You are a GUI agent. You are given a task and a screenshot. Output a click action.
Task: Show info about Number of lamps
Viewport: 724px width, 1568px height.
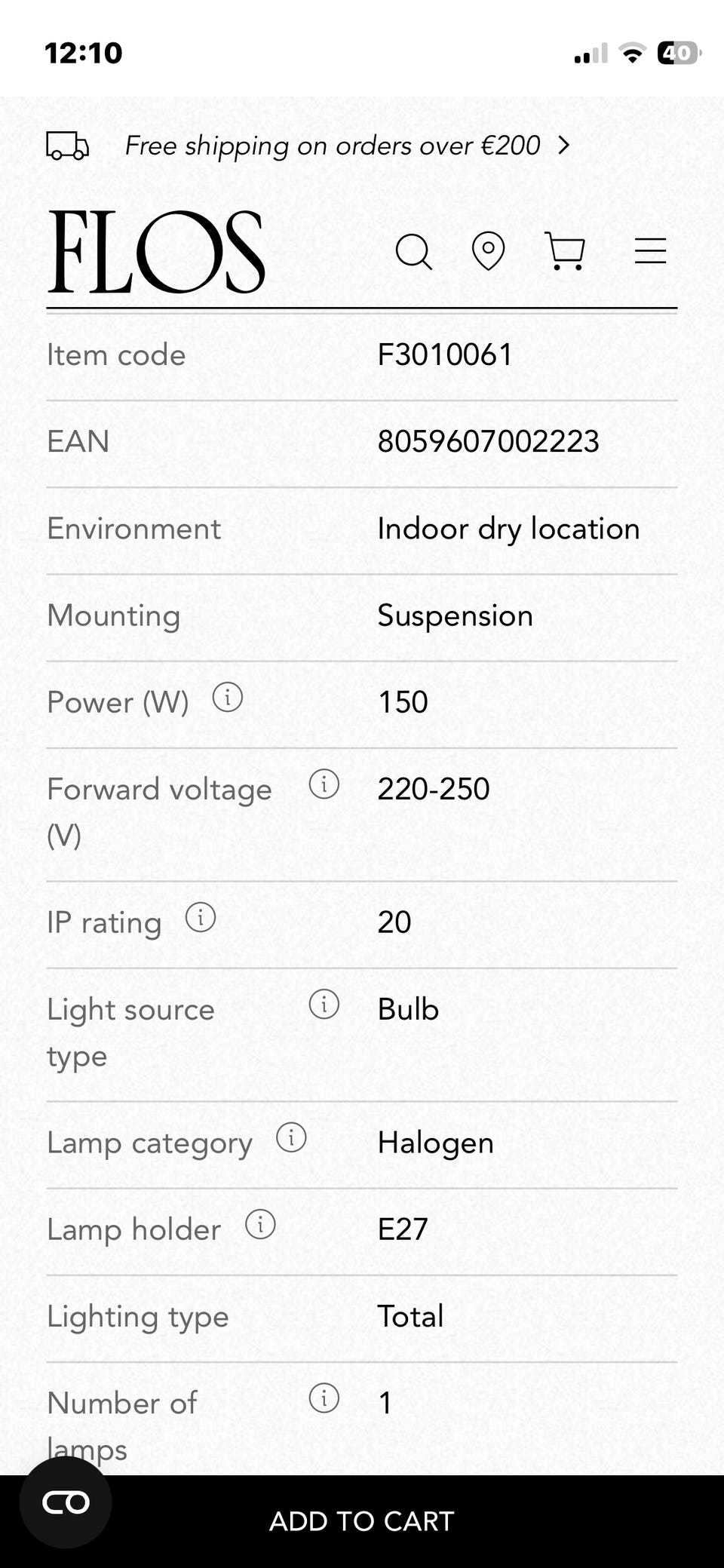coord(324,1398)
